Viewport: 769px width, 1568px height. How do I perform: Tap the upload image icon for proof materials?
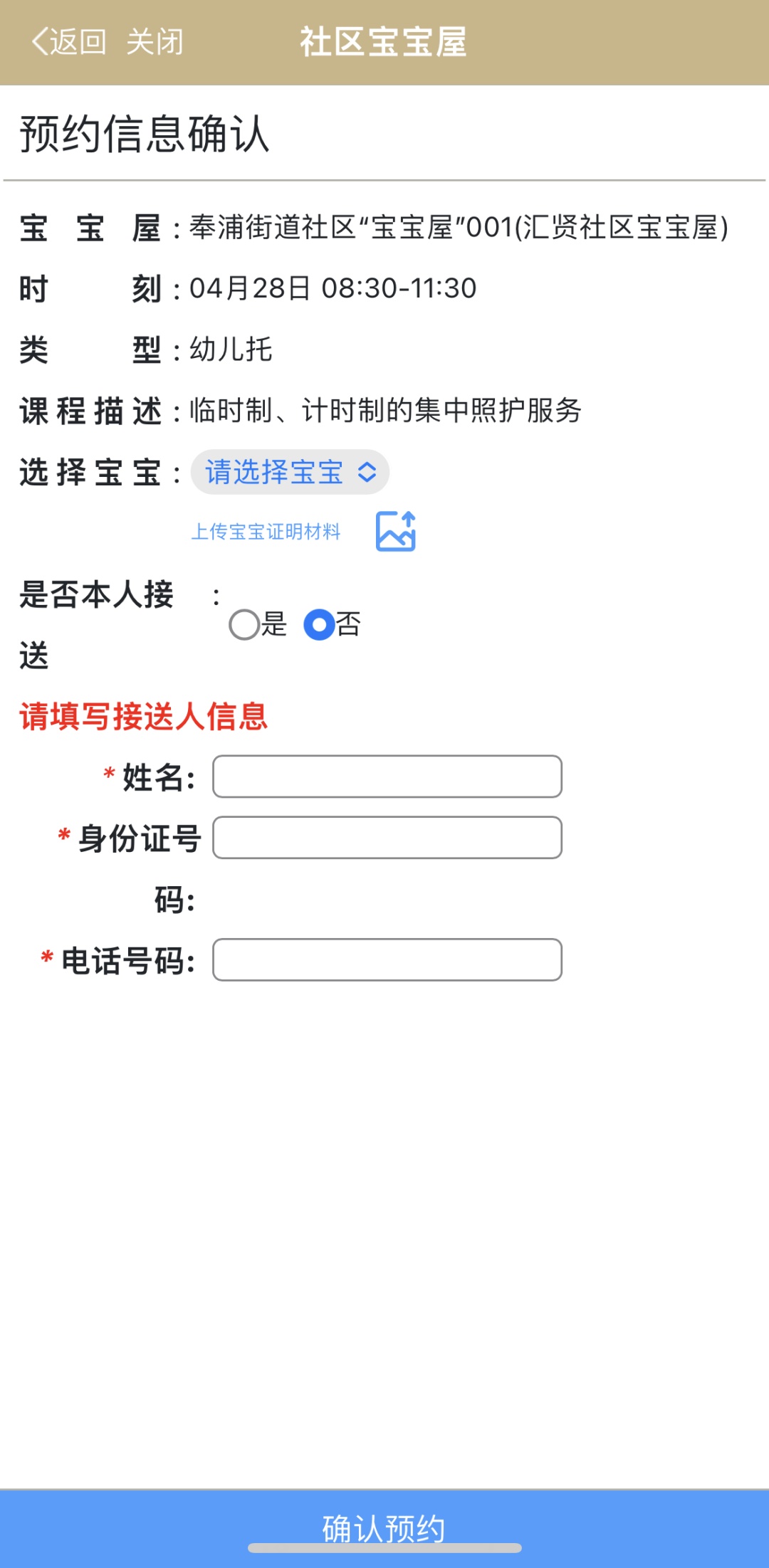(x=396, y=531)
